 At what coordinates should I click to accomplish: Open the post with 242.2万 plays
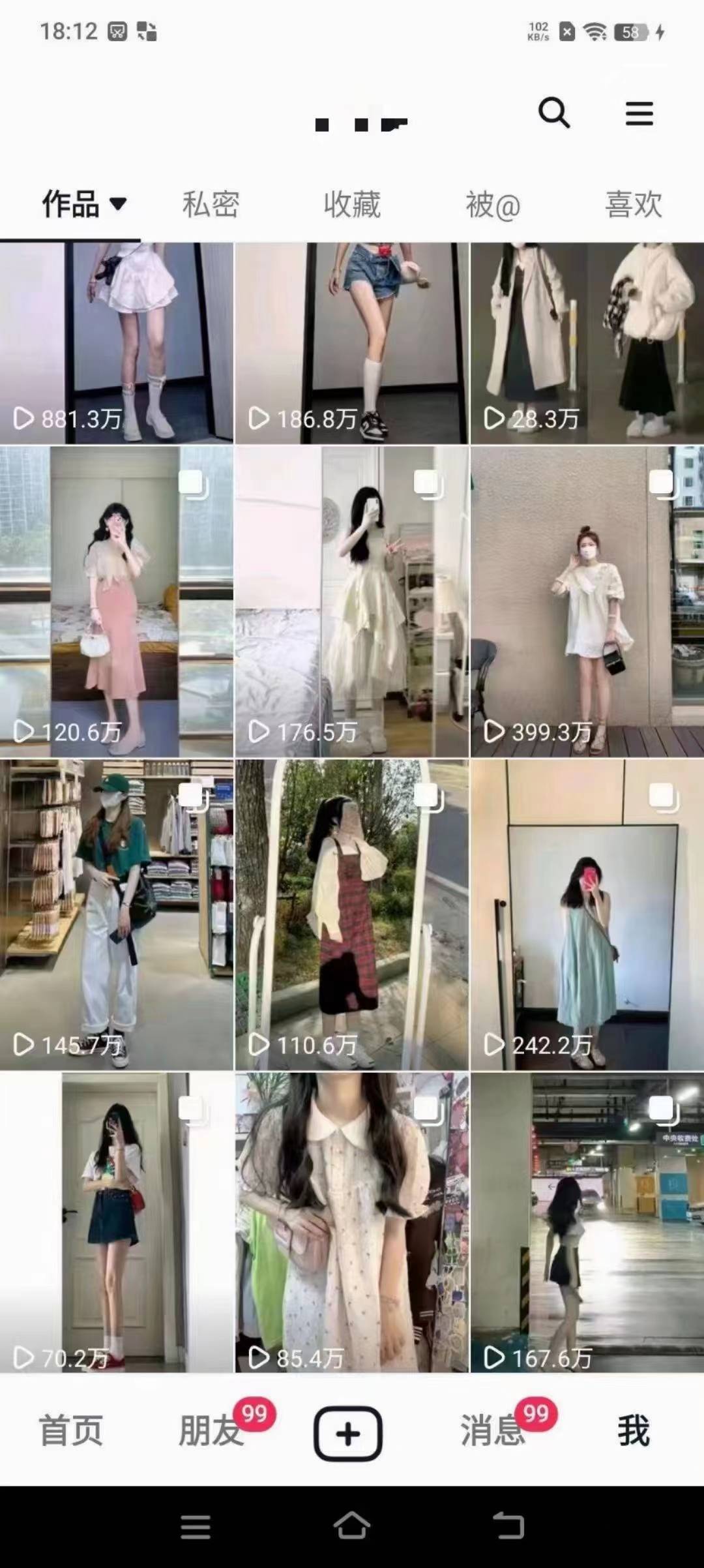587,914
